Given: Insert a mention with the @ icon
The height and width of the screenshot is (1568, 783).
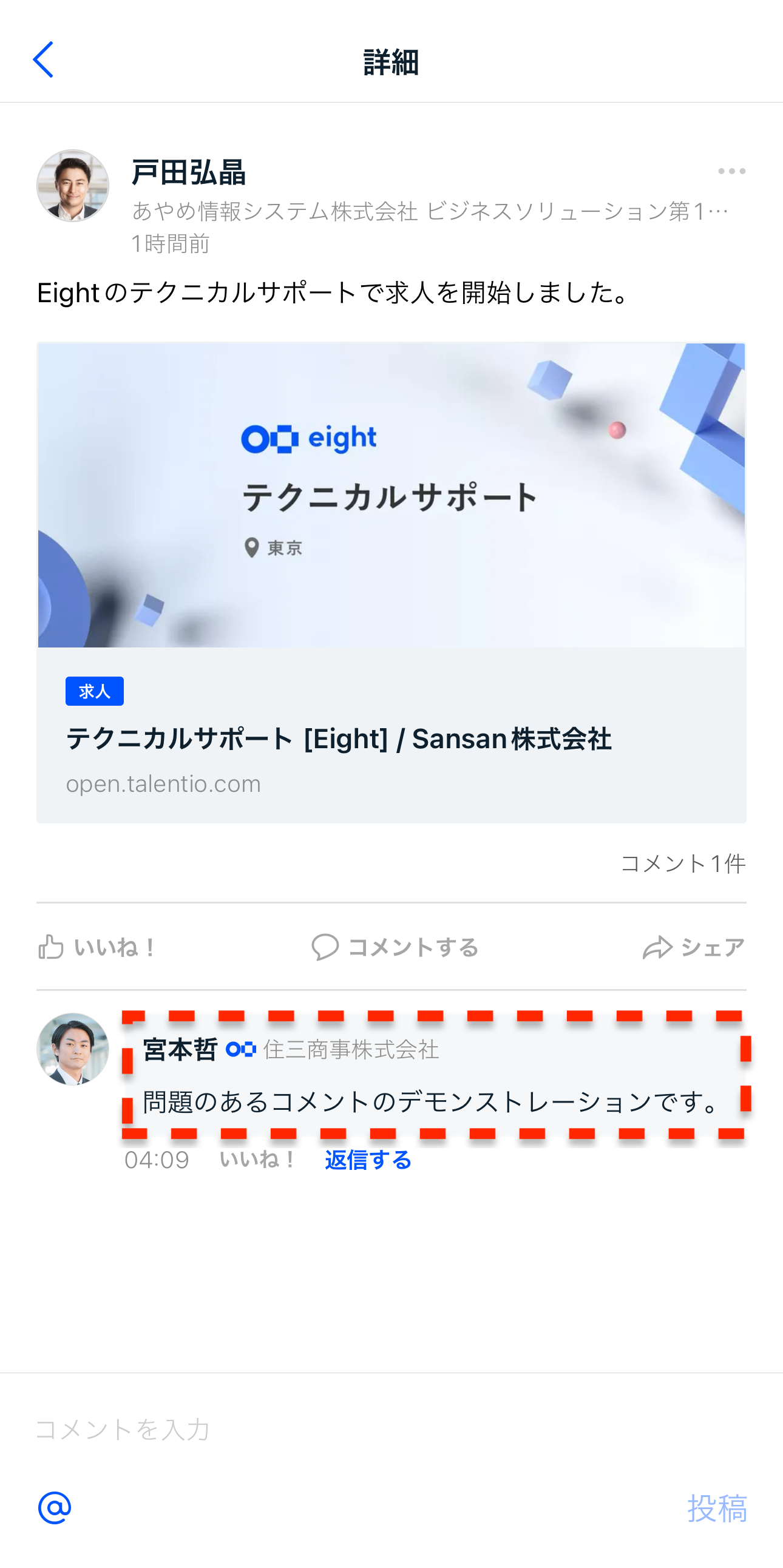Looking at the screenshot, I should coord(55,1508).
